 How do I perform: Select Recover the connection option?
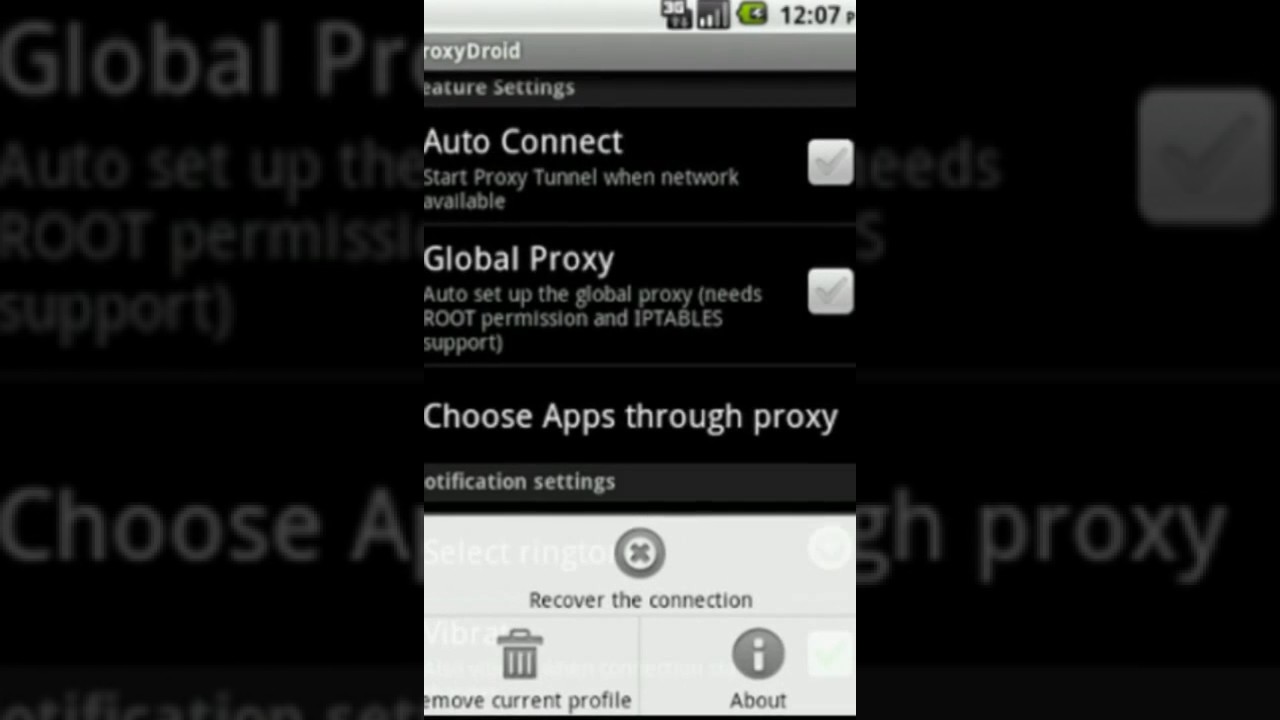pos(640,568)
